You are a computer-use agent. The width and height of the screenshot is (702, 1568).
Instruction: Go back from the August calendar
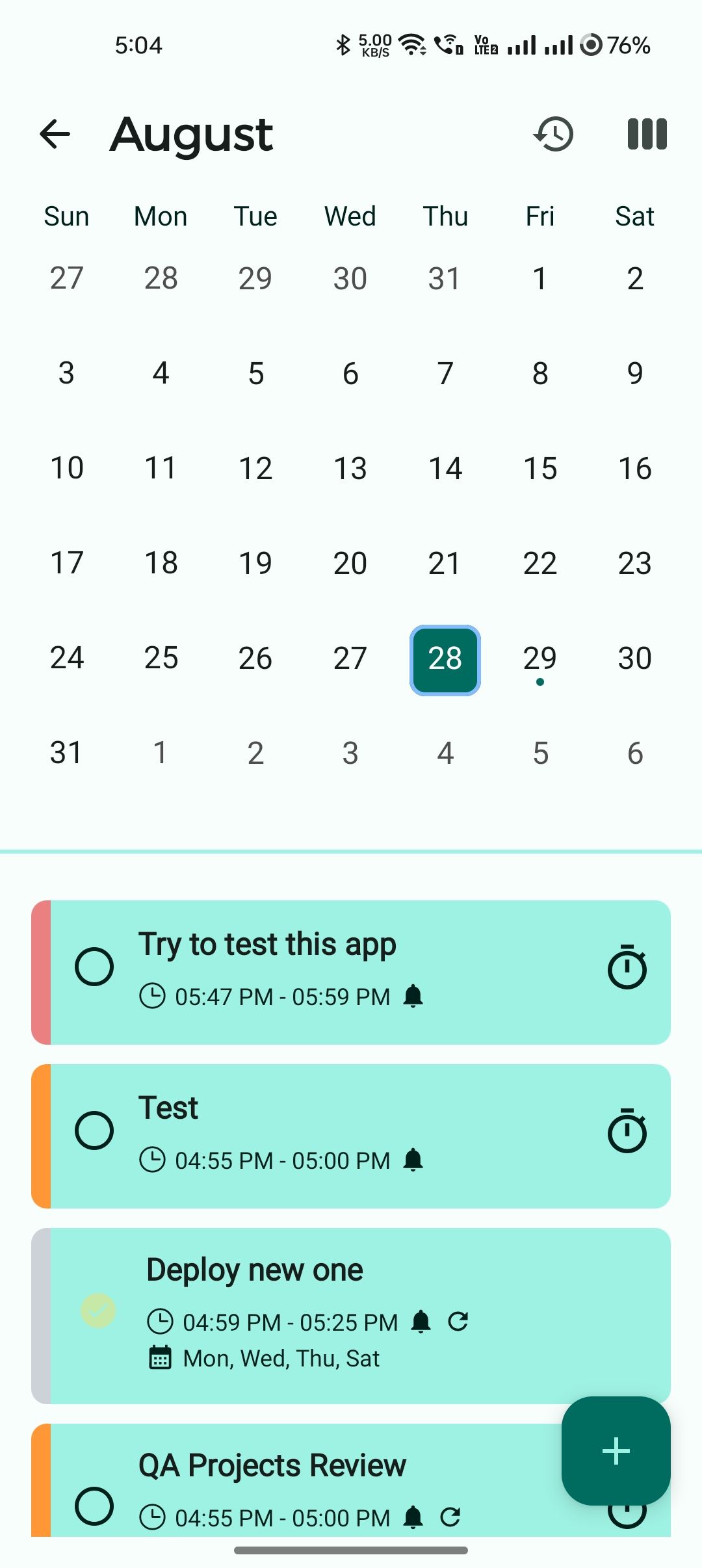coord(55,135)
